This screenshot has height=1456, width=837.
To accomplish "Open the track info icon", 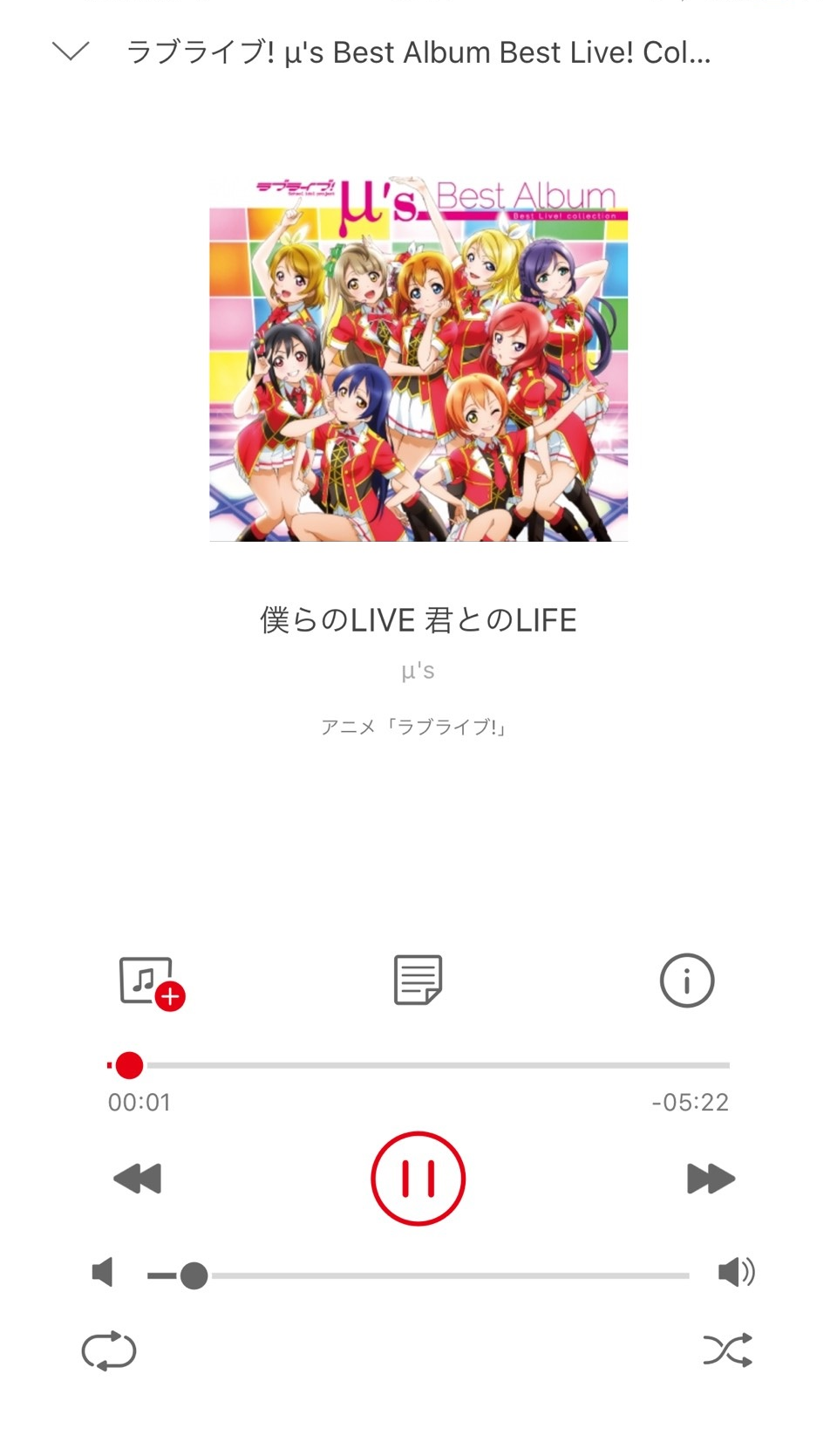I will point(686,980).
